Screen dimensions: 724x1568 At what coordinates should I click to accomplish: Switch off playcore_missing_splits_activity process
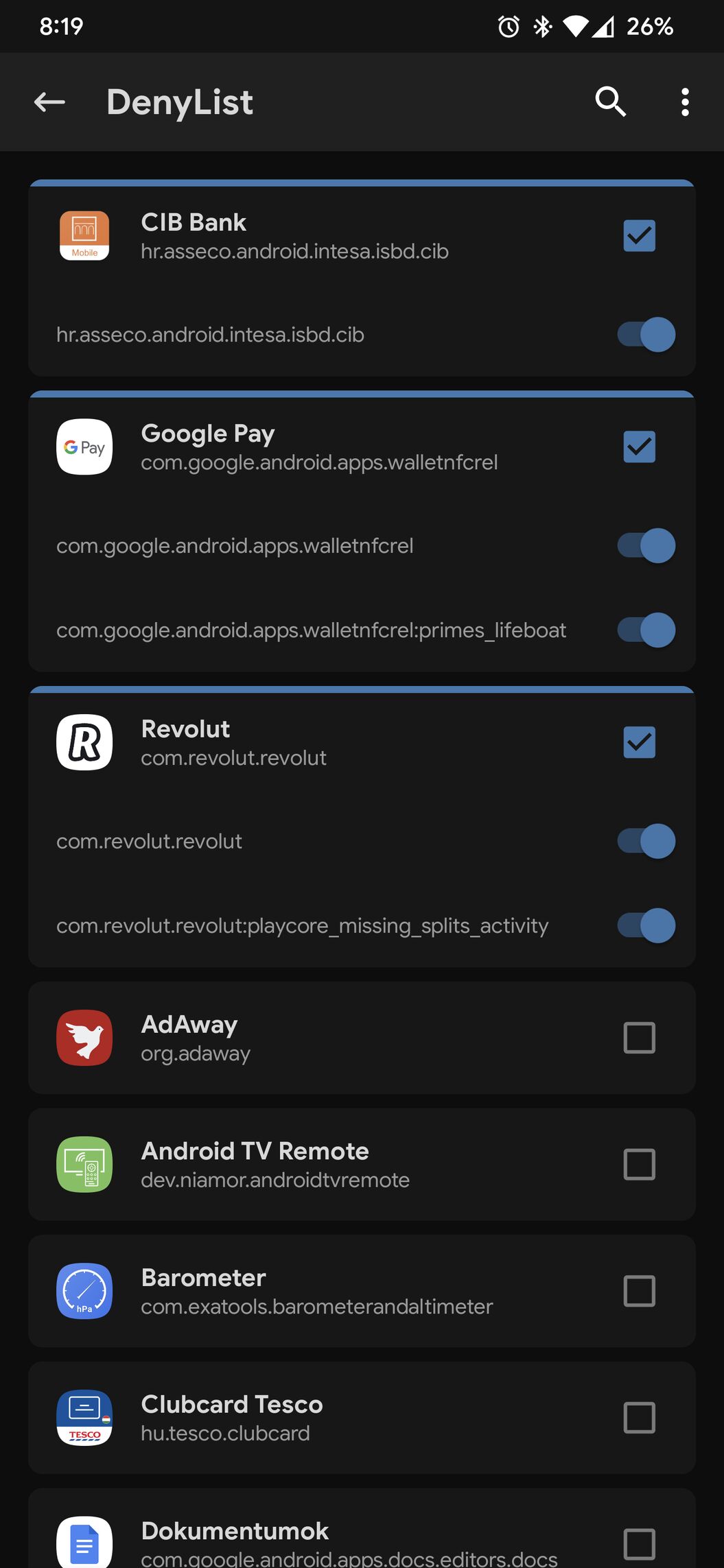click(x=646, y=926)
